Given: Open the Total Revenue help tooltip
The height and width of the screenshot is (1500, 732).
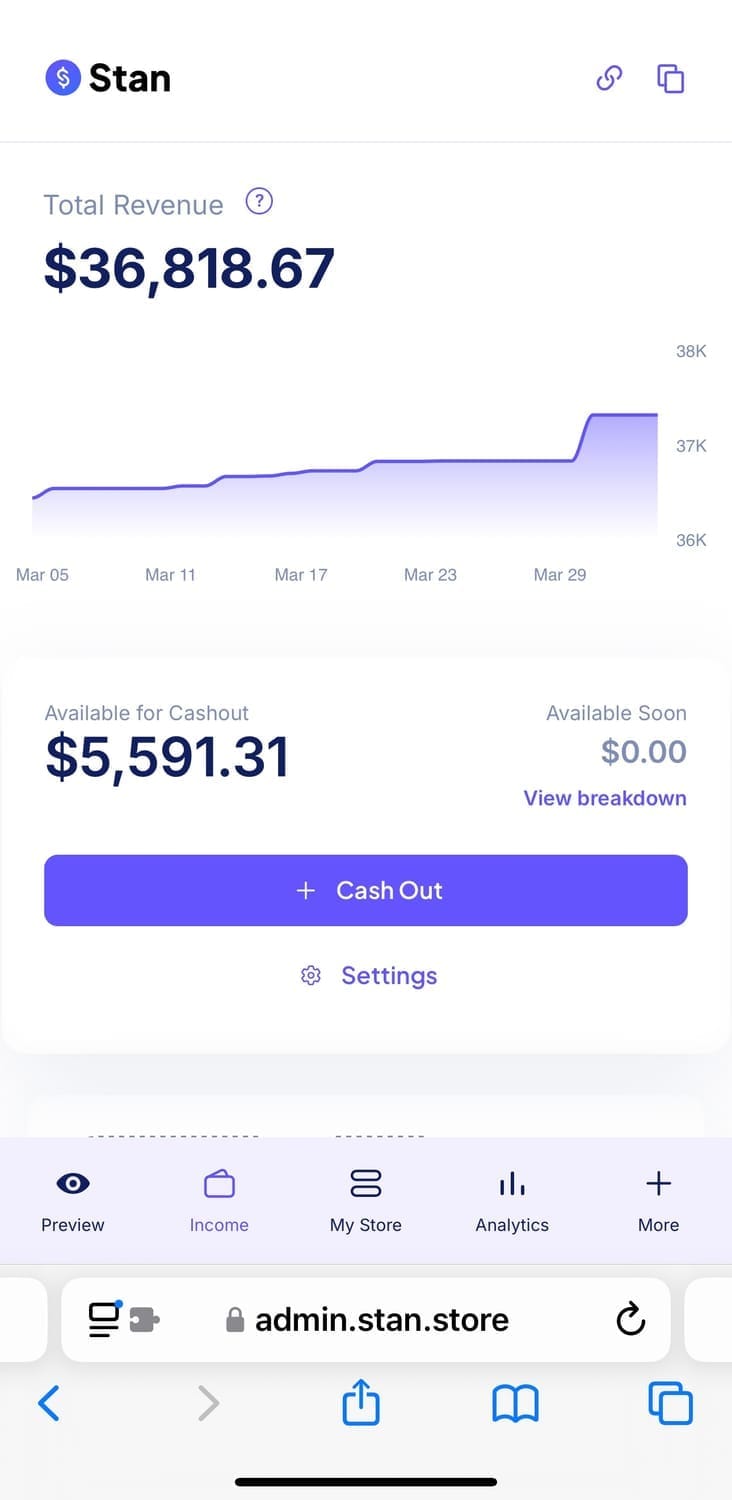Looking at the screenshot, I should (x=259, y=202).
